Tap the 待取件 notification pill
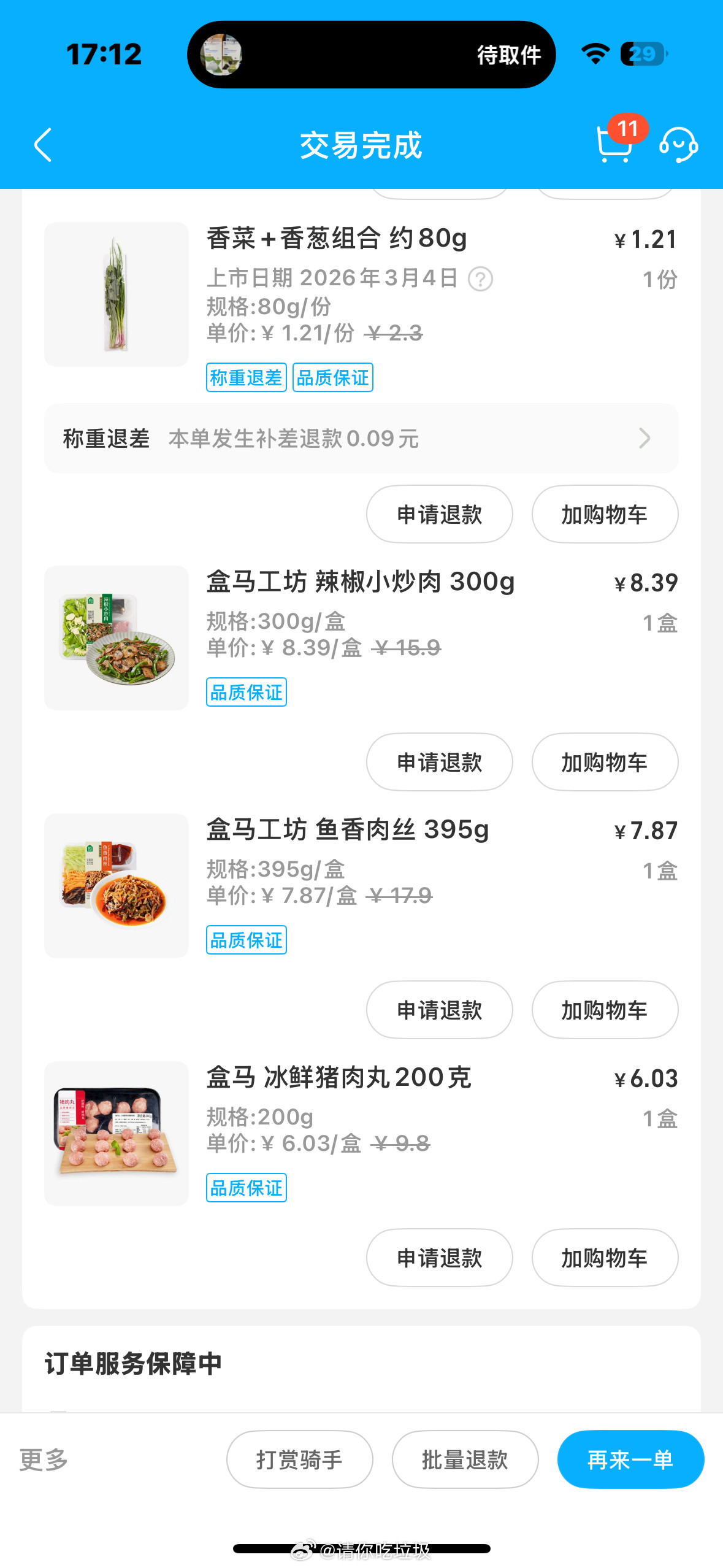 508,55
